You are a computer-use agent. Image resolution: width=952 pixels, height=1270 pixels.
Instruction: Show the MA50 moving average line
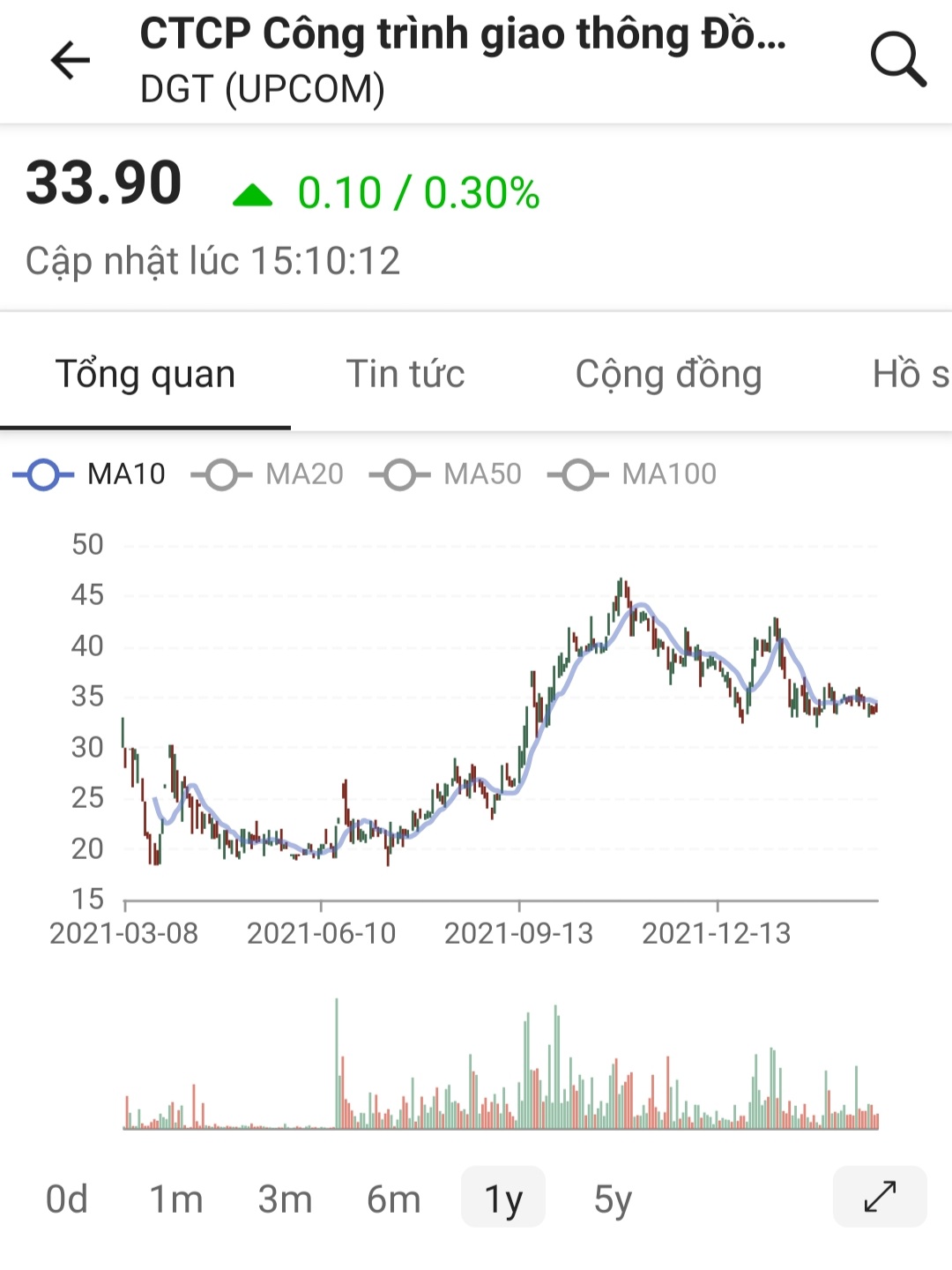446,474
